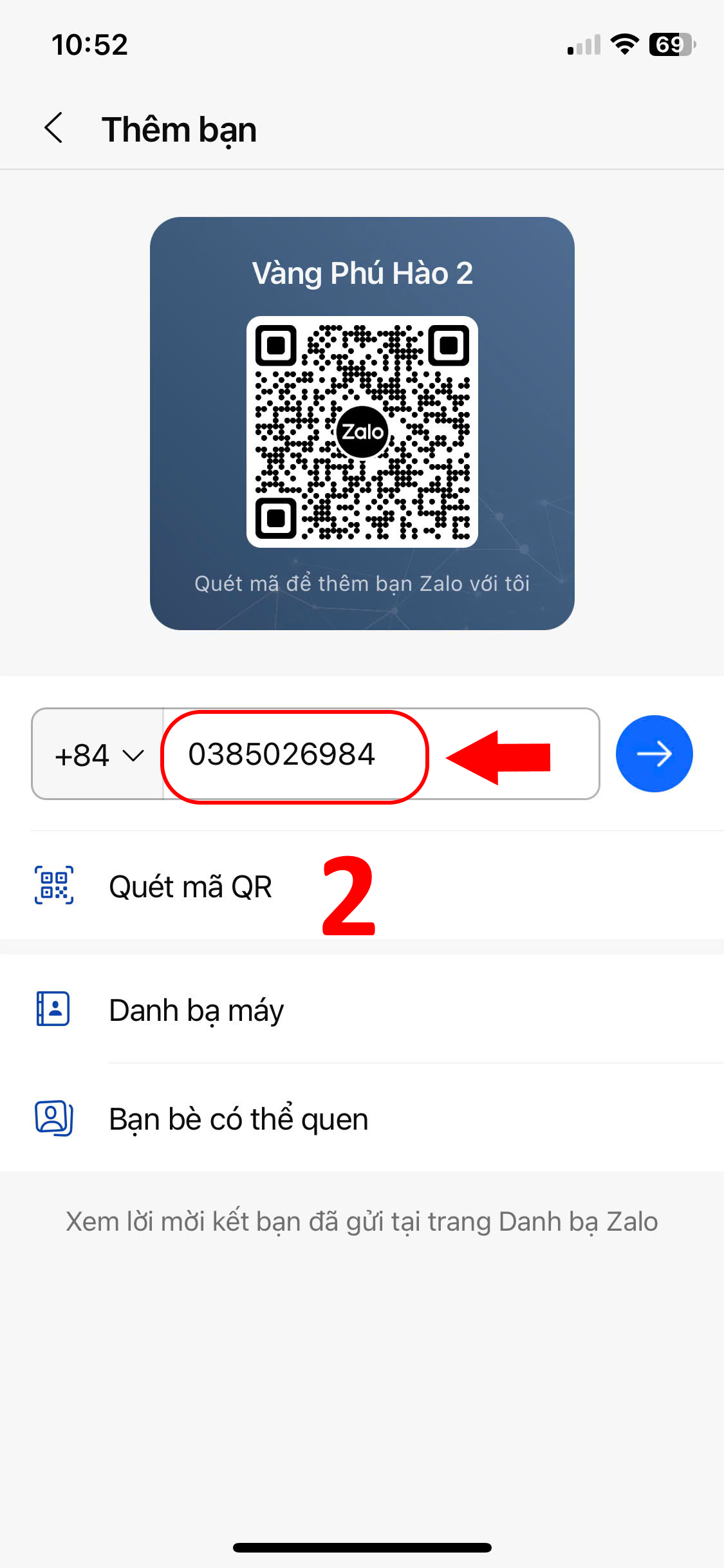Open the Vàng Phú Hào 2 QR card

coord(362,424)
